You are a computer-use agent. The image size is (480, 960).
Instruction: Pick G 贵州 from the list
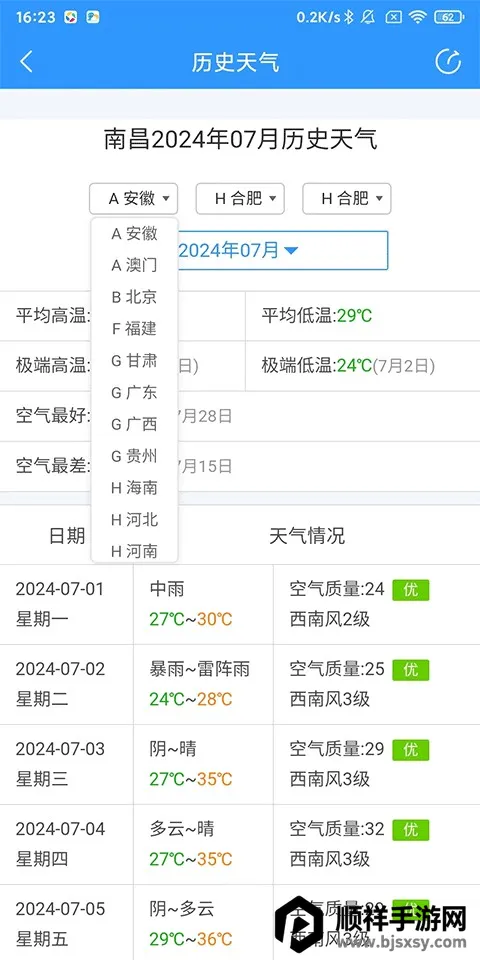point(134,456)
